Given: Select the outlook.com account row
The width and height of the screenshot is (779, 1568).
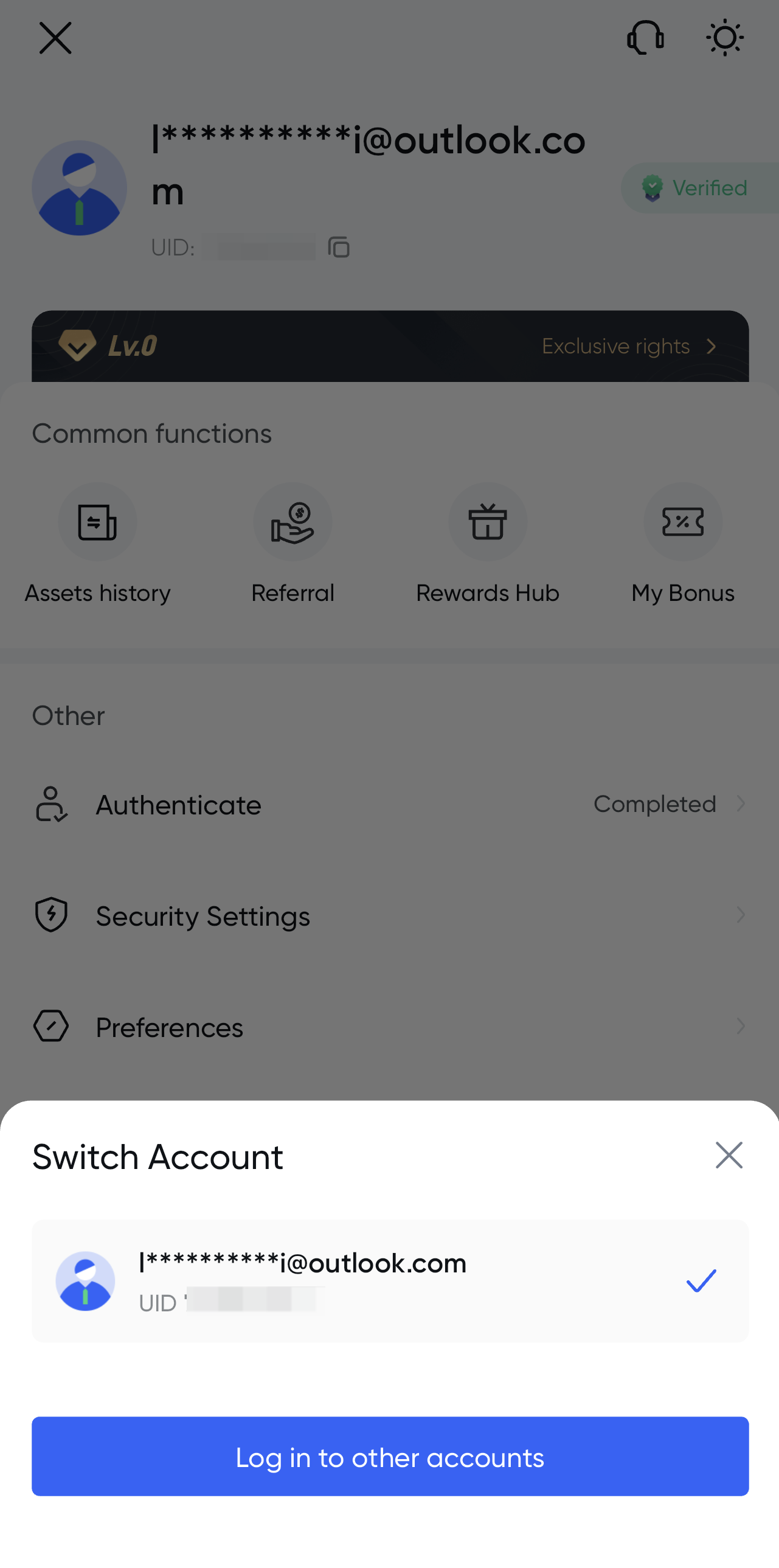Looking at the screenshot, I should (390, 1281).
